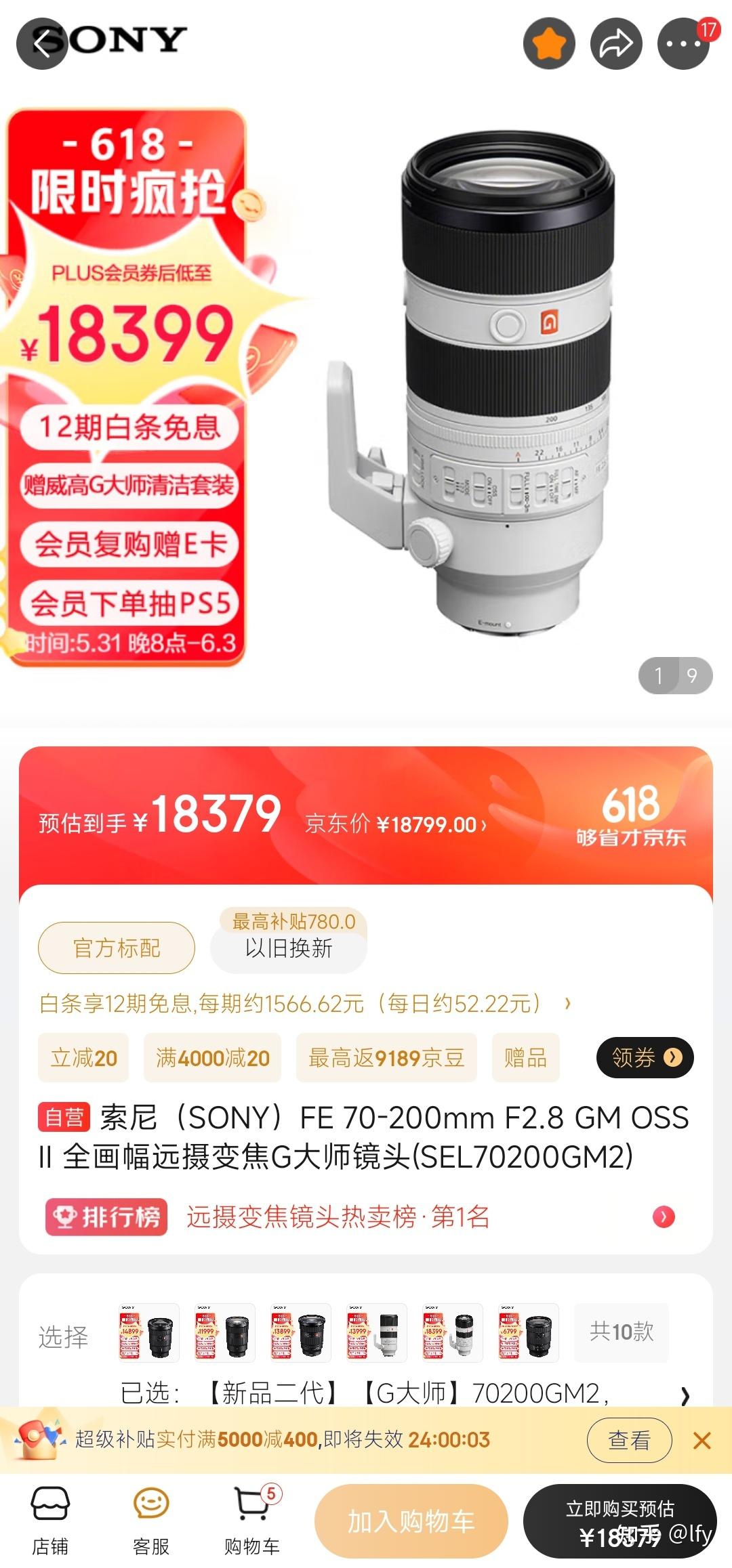Share this product
Image resolution: width=732 pixels, height=1568 pixels.
pos(615,44)
